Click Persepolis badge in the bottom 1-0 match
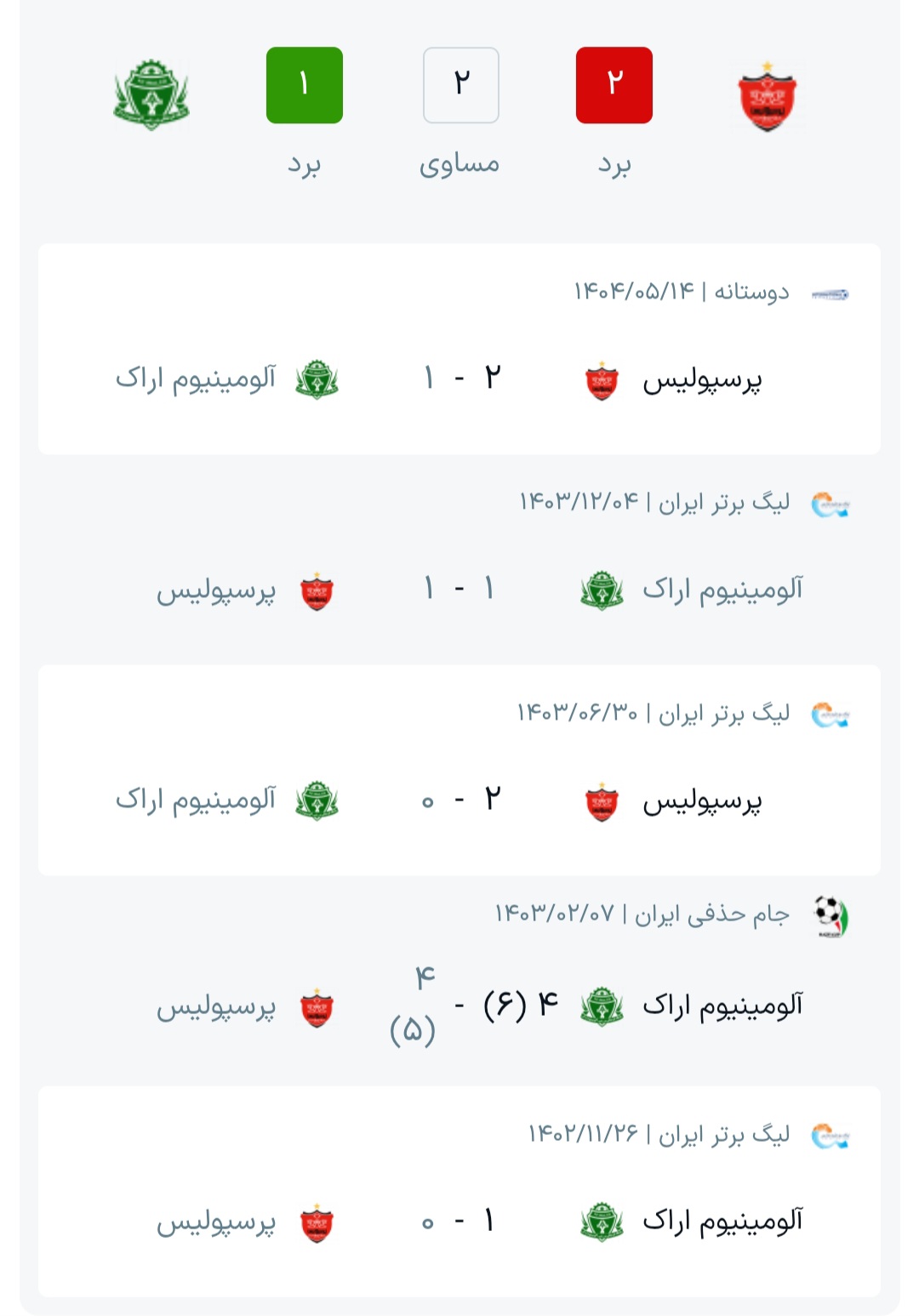Image resolution: width=919 pixels, height=1316 pixels. click(316, 1222)
